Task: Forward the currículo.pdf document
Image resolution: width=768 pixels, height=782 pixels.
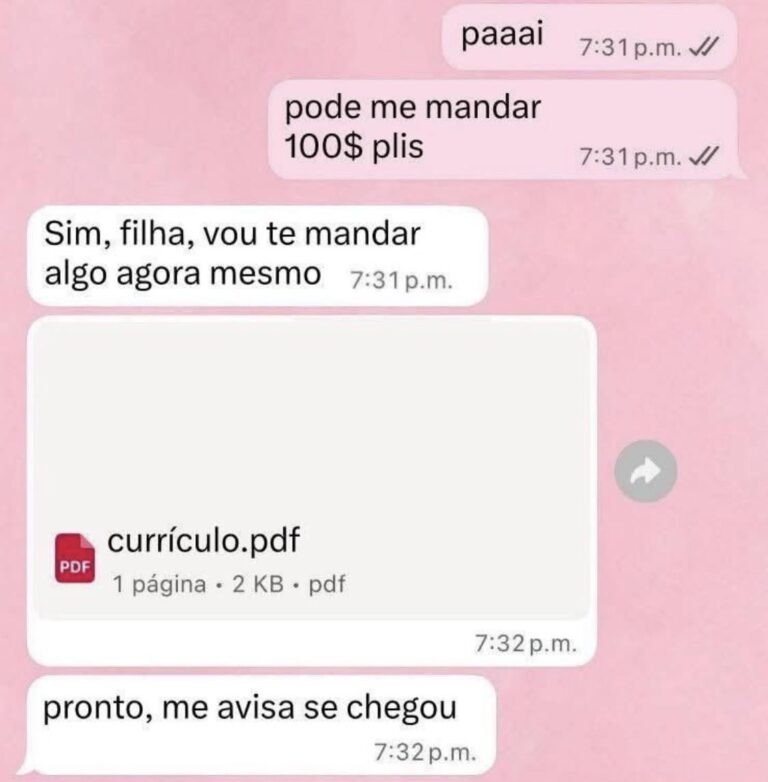Action: 645,472
